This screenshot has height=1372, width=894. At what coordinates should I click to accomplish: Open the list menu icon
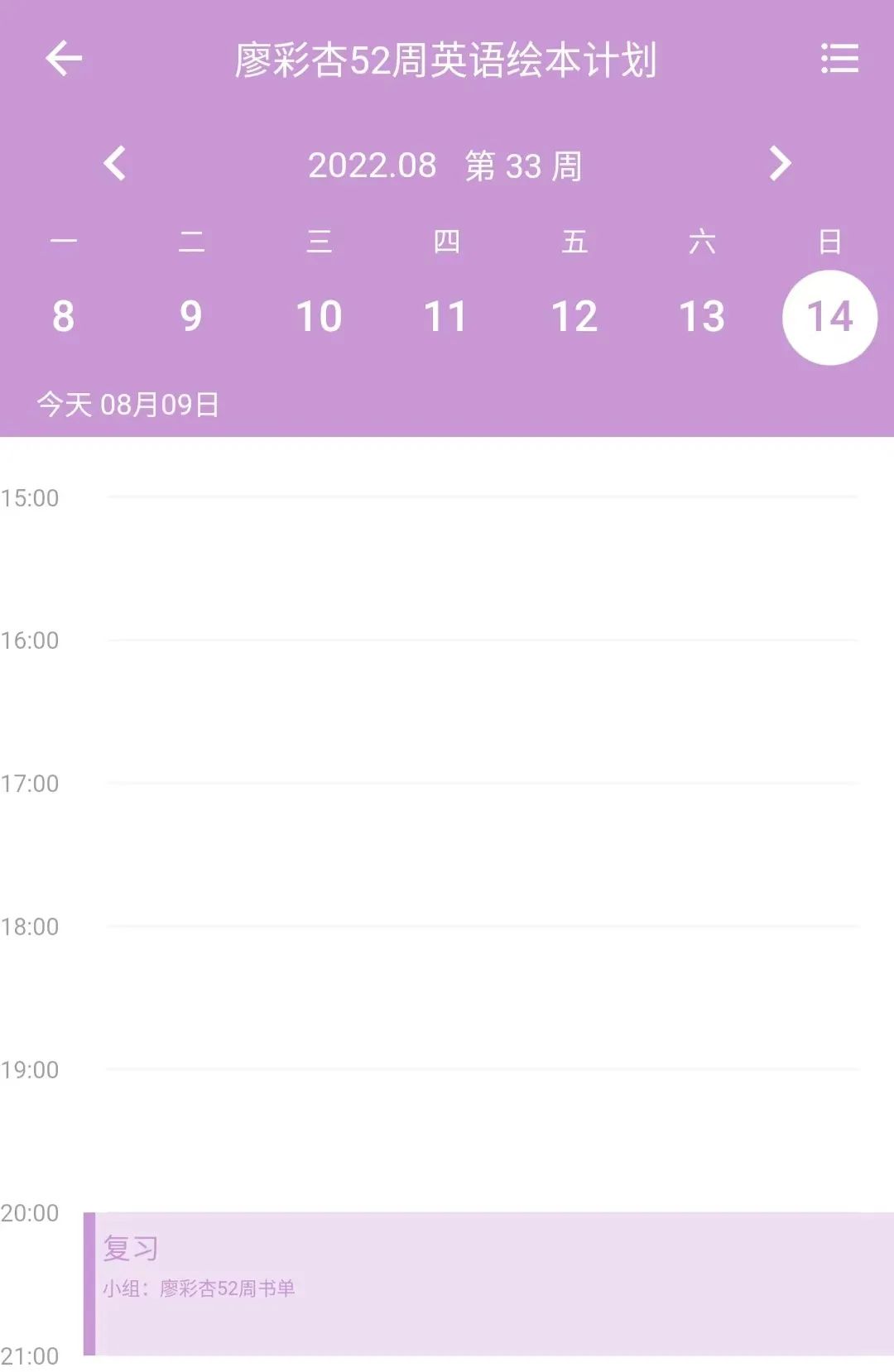839,59
